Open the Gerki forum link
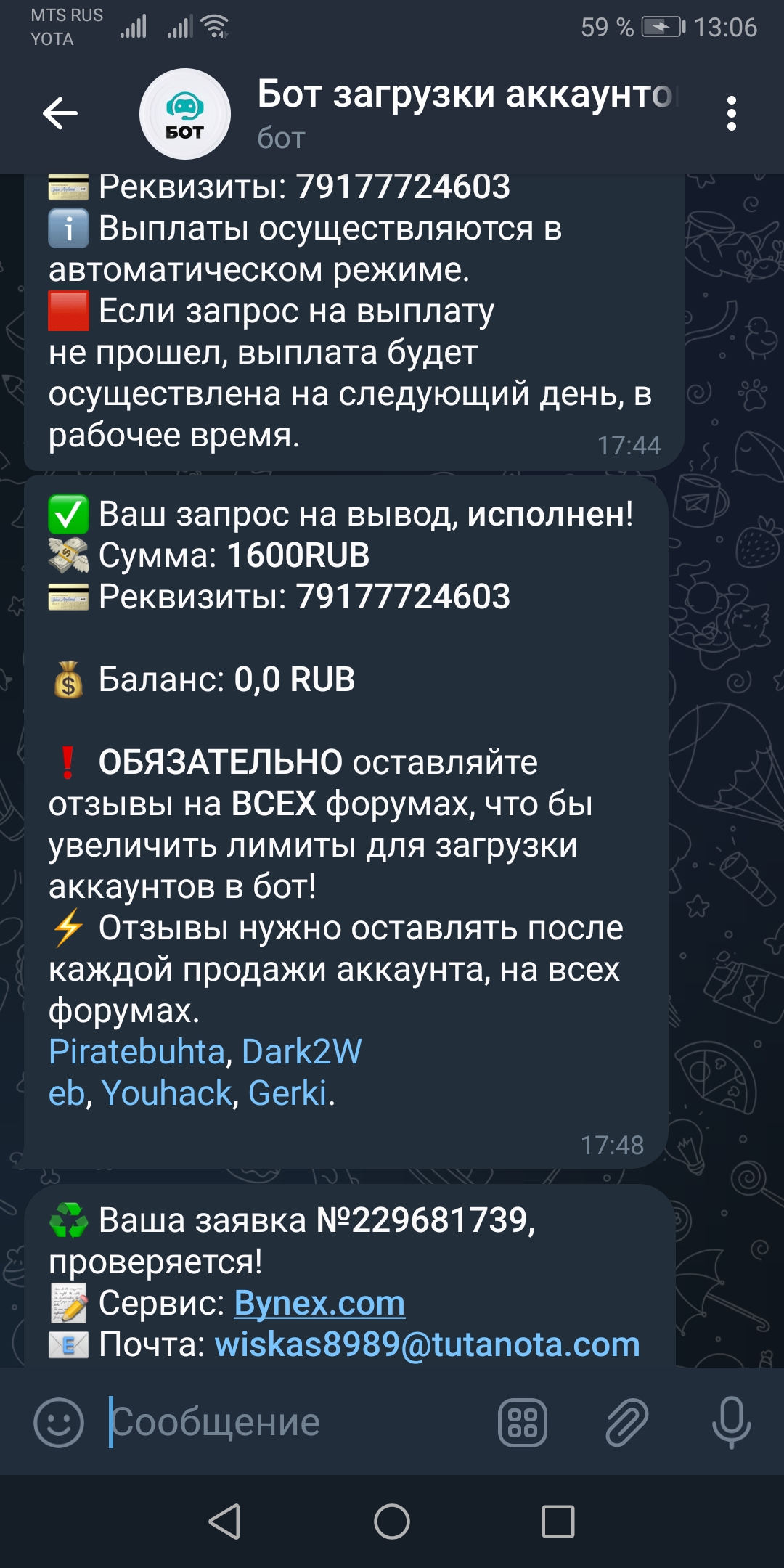Image resolution: width=784 pixels, height=1568 pixels. 287,1093
